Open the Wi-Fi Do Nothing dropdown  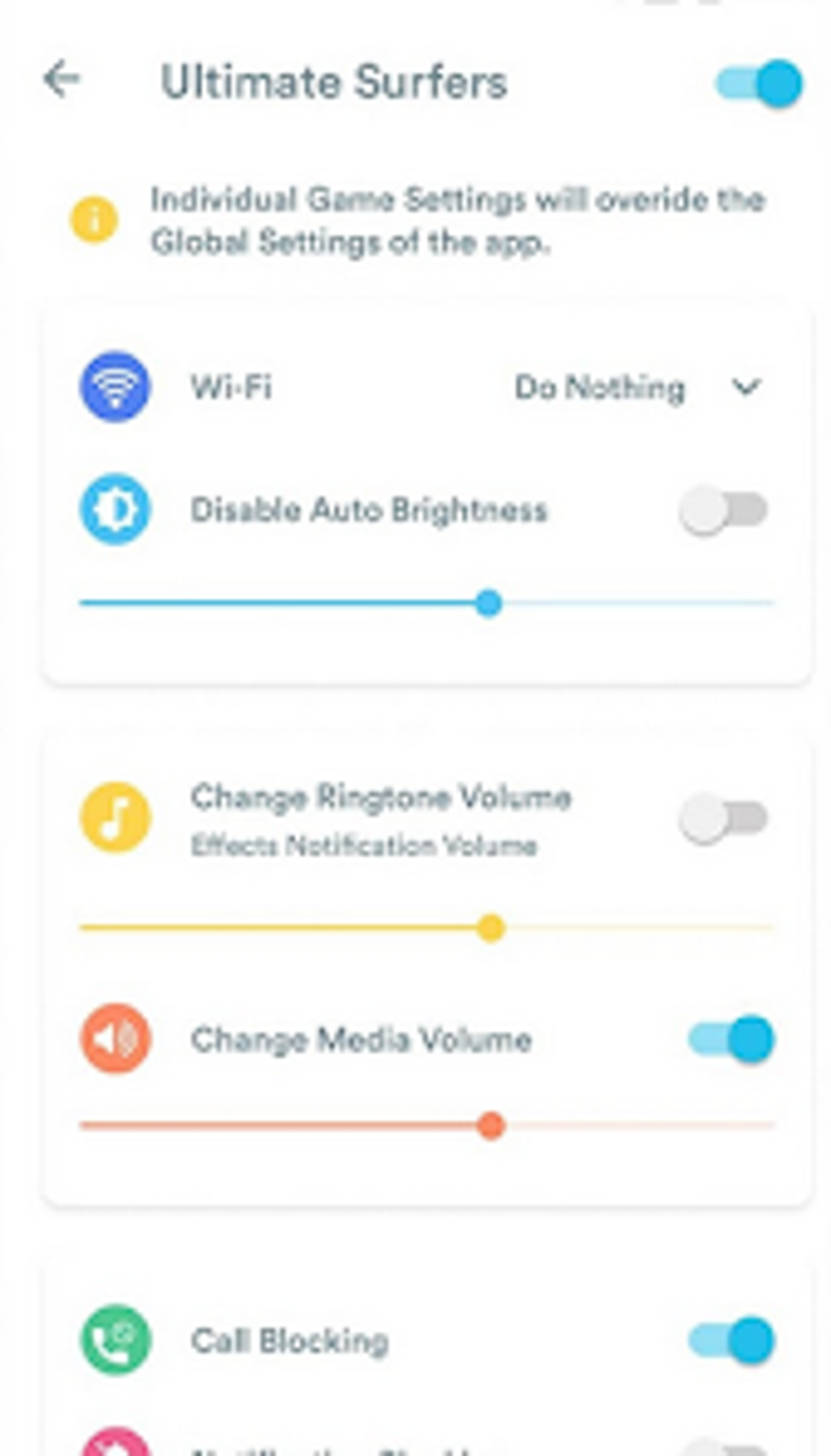597,388
